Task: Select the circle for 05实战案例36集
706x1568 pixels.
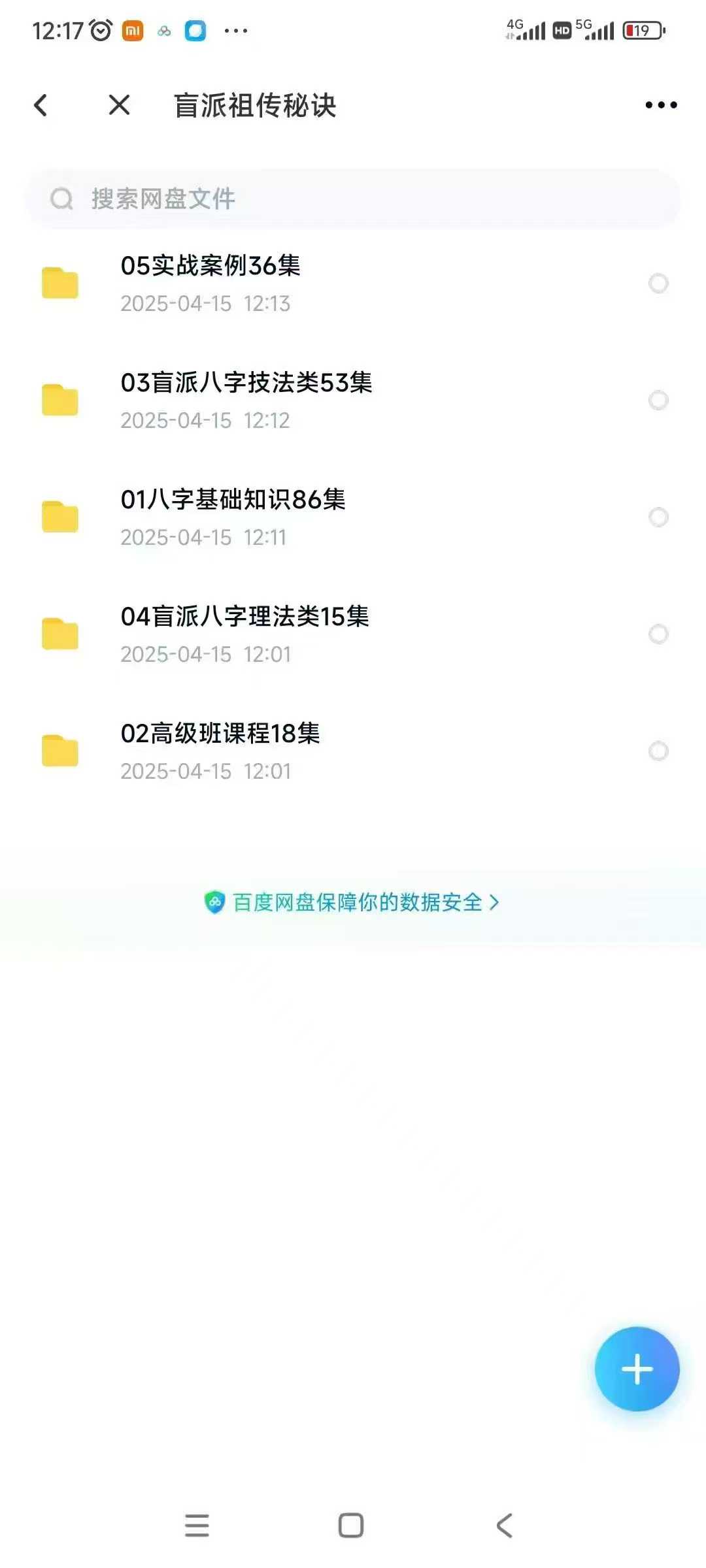Action: coord(658,284)
